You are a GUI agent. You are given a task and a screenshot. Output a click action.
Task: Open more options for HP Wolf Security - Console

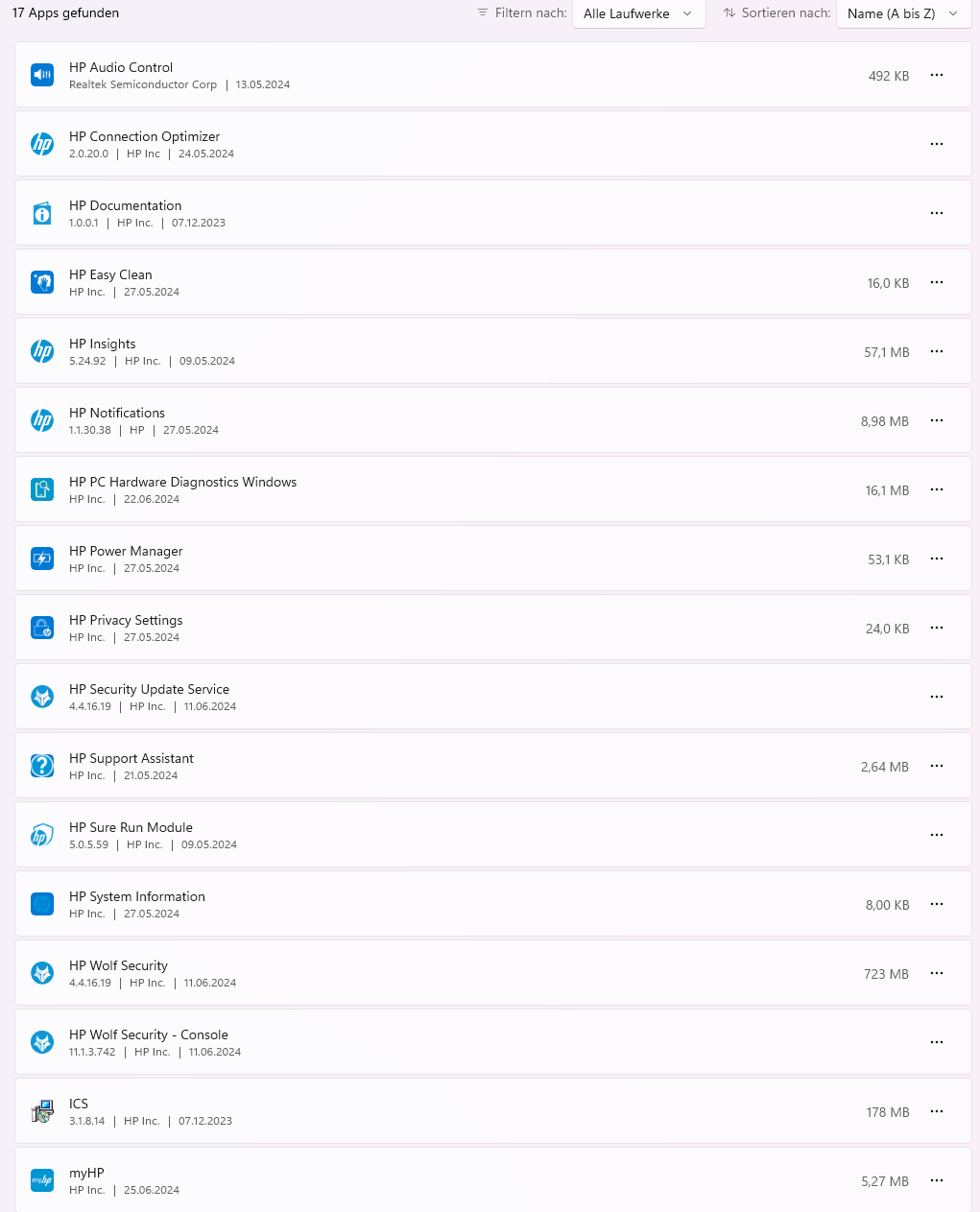click(937, 1042)
